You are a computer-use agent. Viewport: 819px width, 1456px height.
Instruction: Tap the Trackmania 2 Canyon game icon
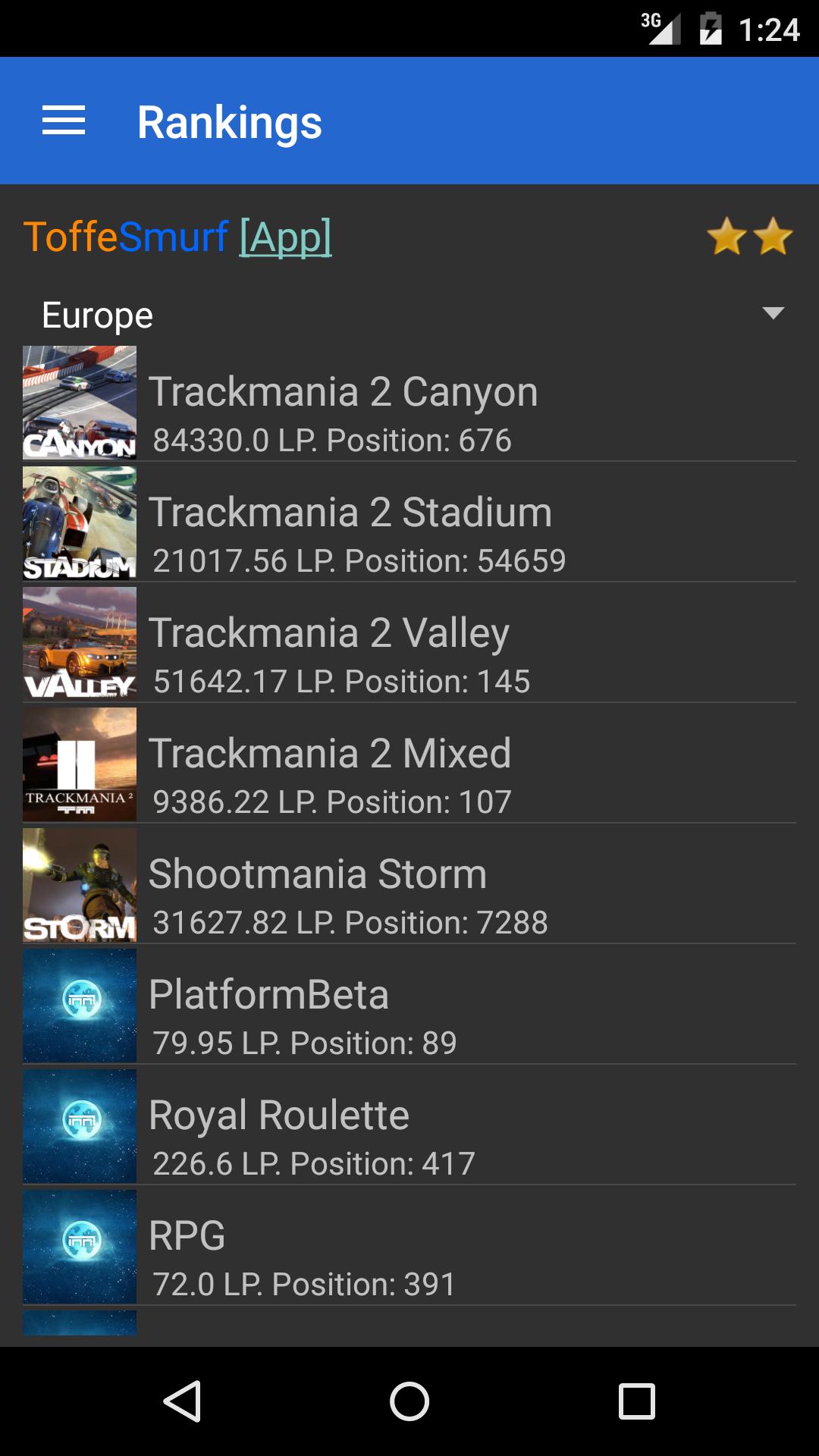[x=79, y=402]
